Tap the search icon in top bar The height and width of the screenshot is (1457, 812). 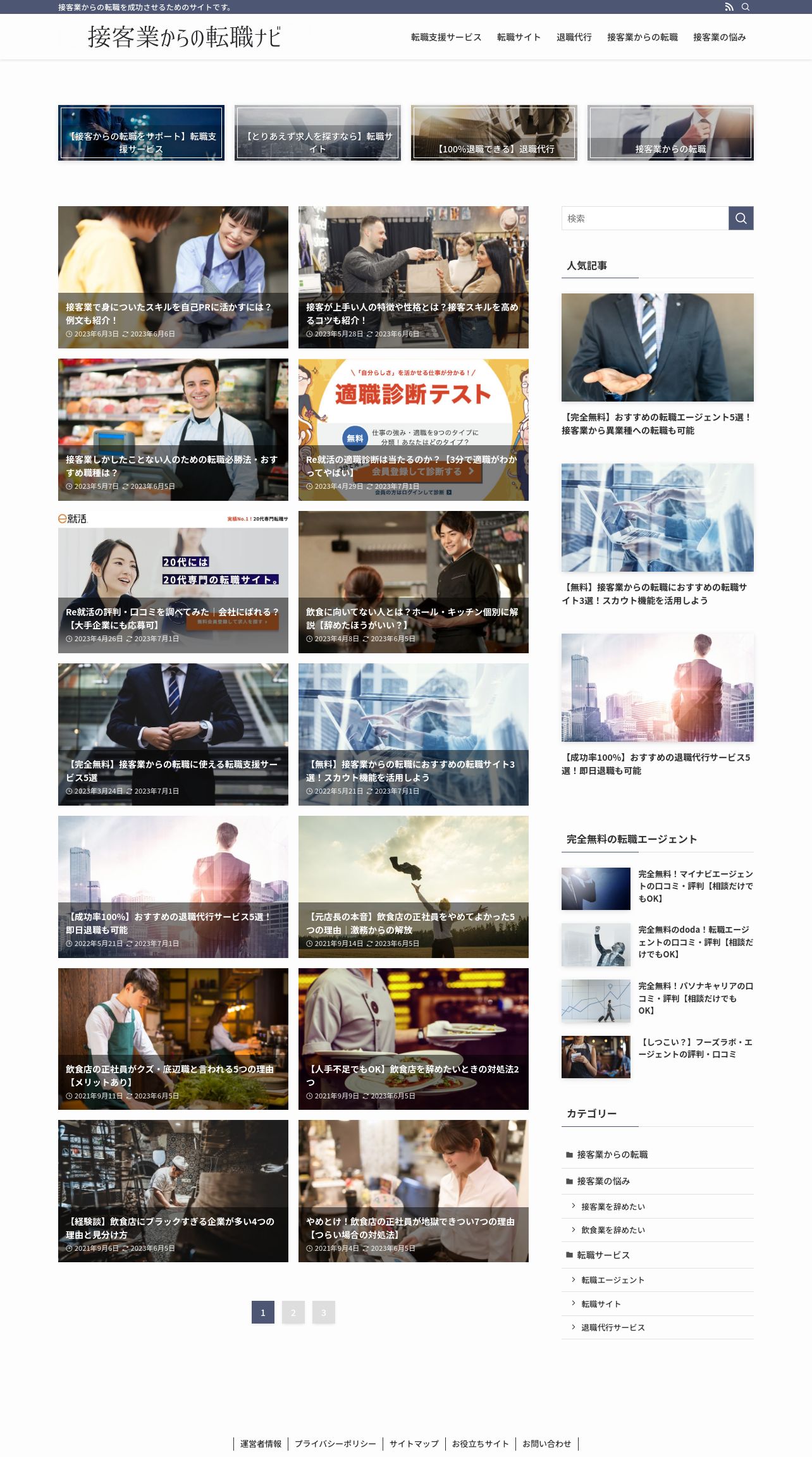746,7
